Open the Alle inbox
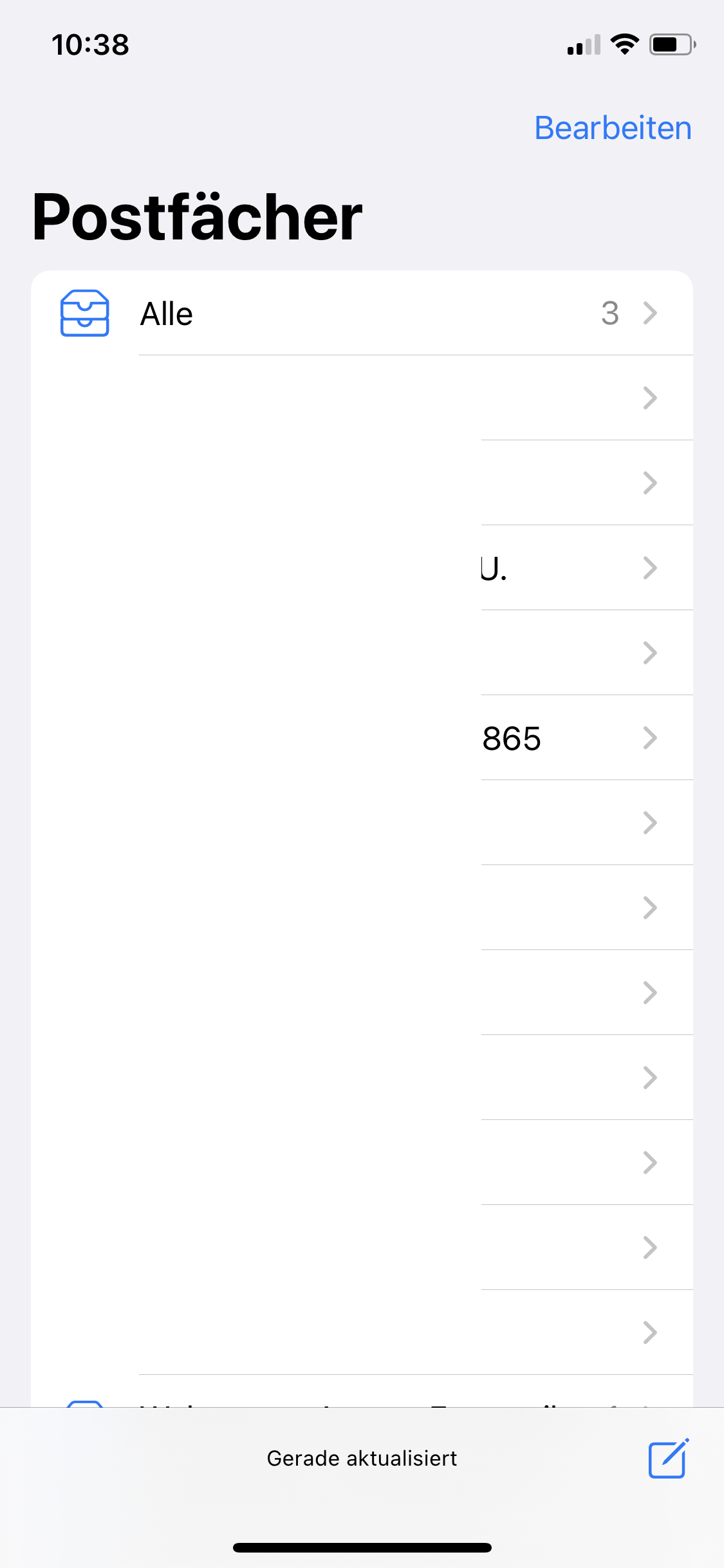The width and height of the screenshot is (724, 1568). [360, 313]
